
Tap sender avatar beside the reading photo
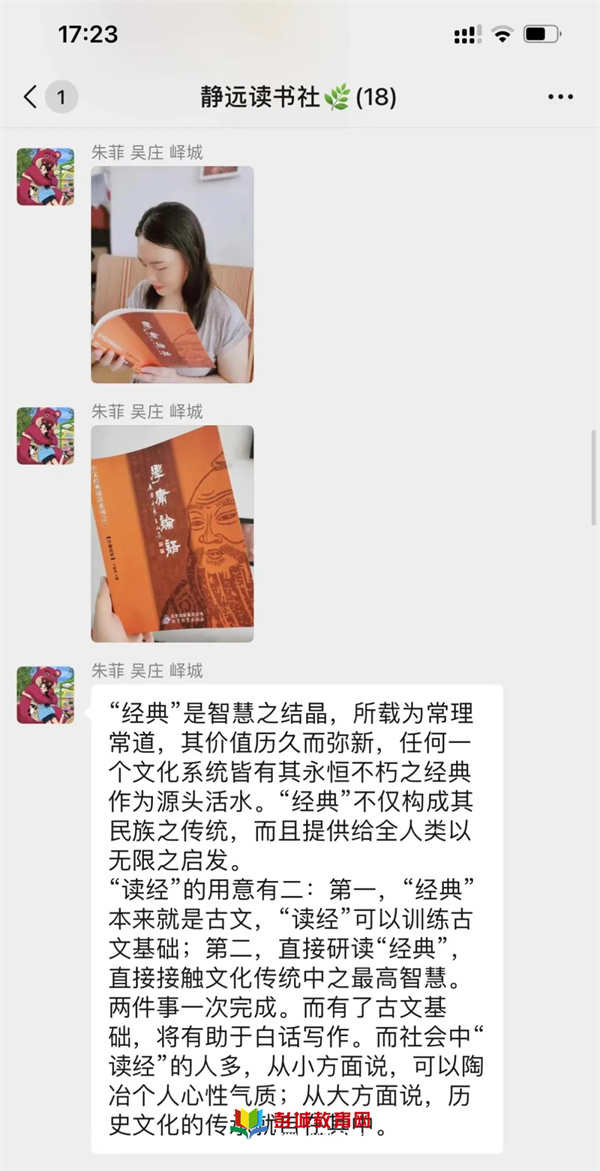[46, 177]
